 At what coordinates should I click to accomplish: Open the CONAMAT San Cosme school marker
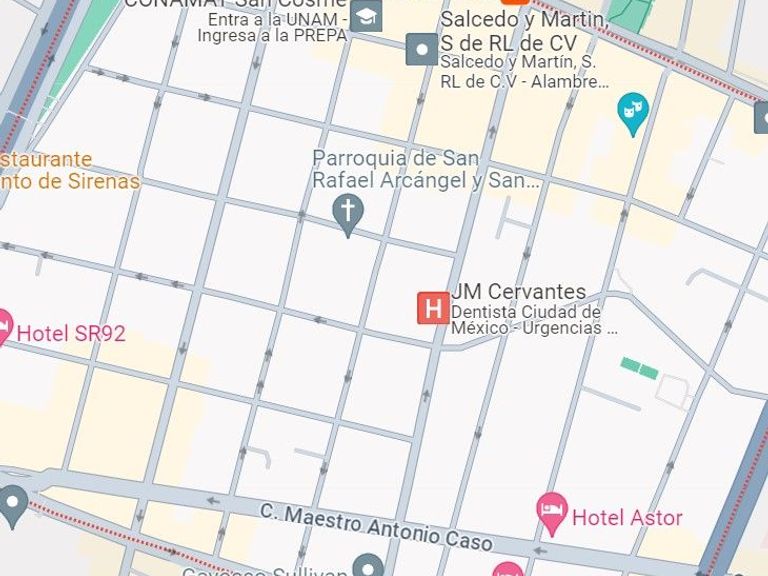pos(367,16)
